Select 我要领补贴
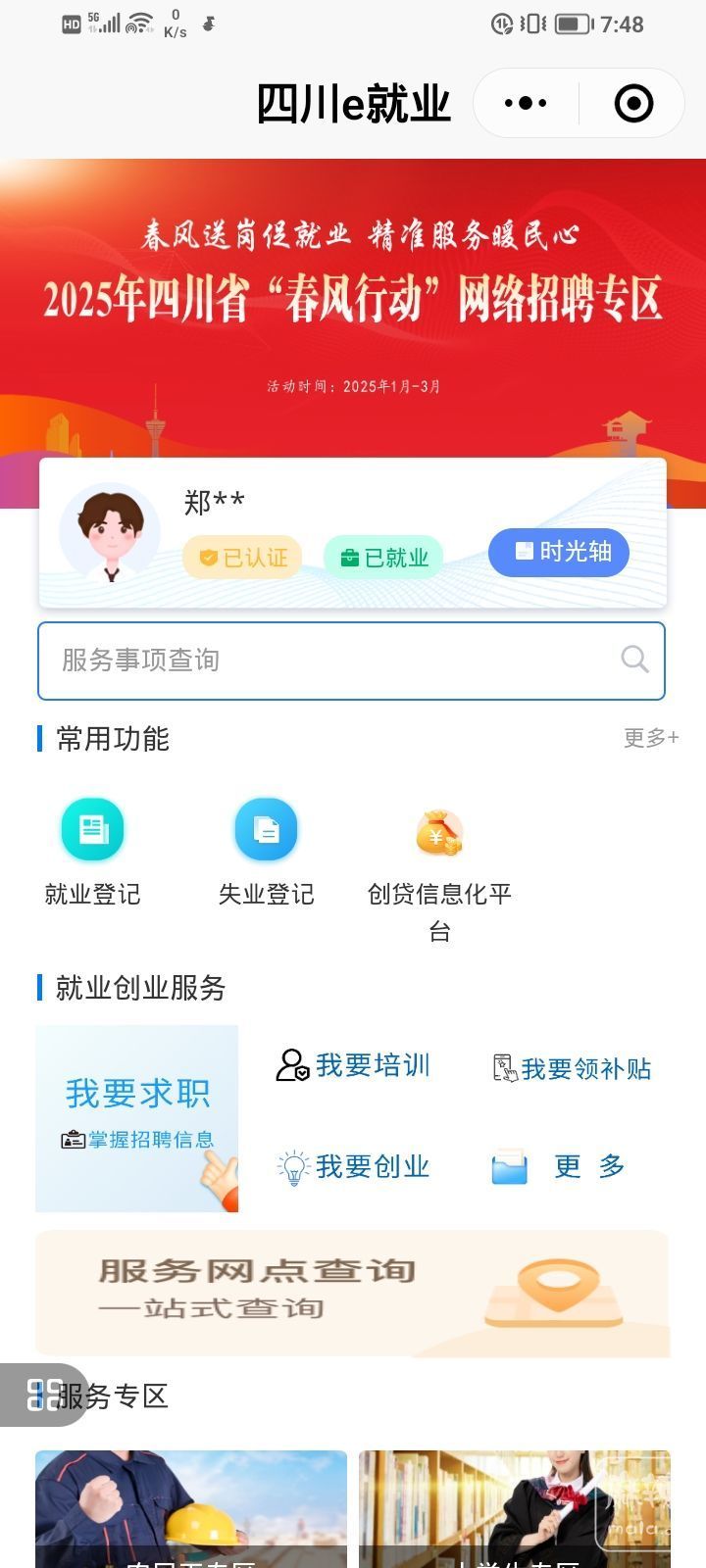 (572, 1068)
